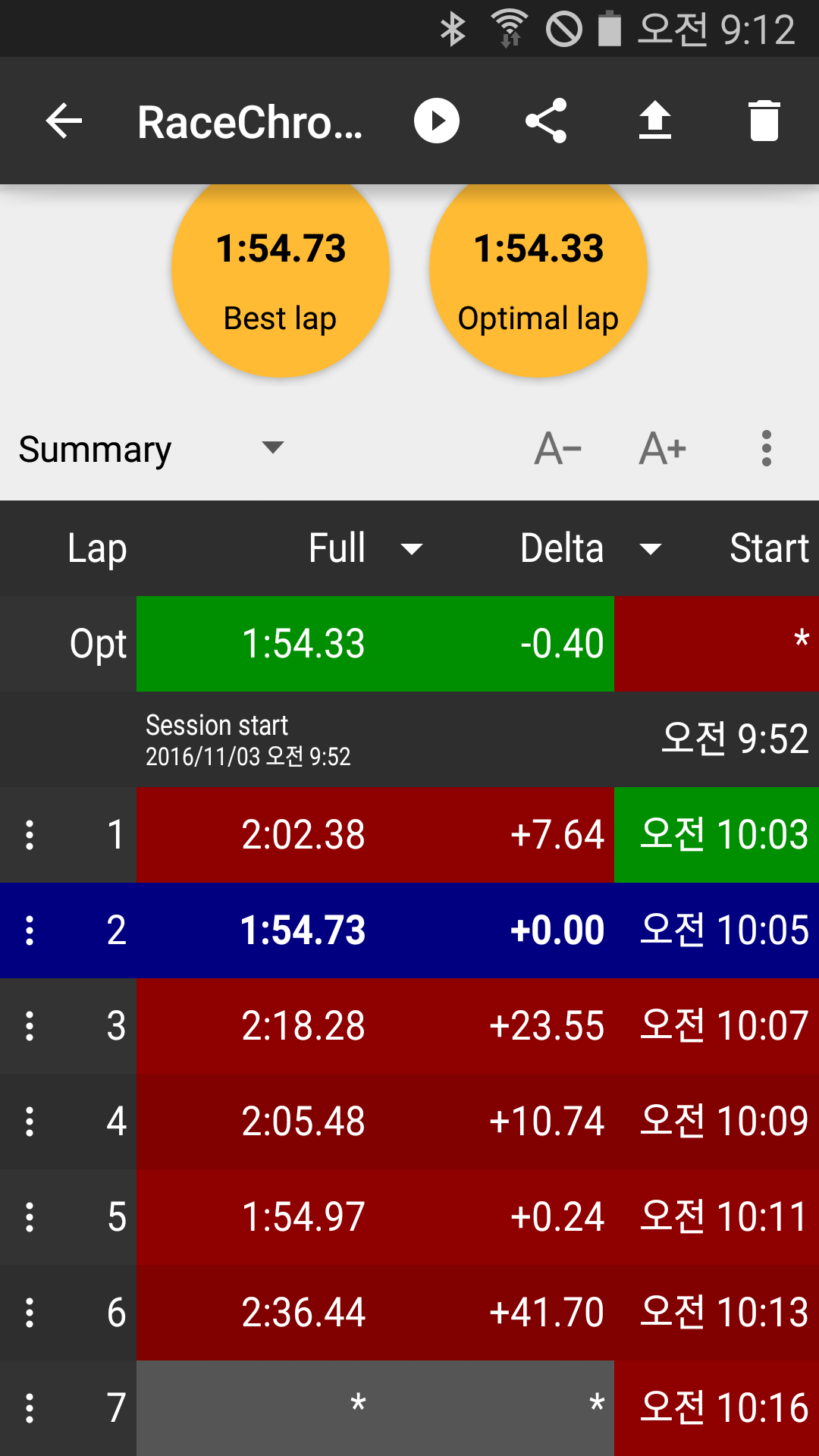Open options menu for lap 4
Viewport: 819px width, 1456px height.
pos(30,1122)
